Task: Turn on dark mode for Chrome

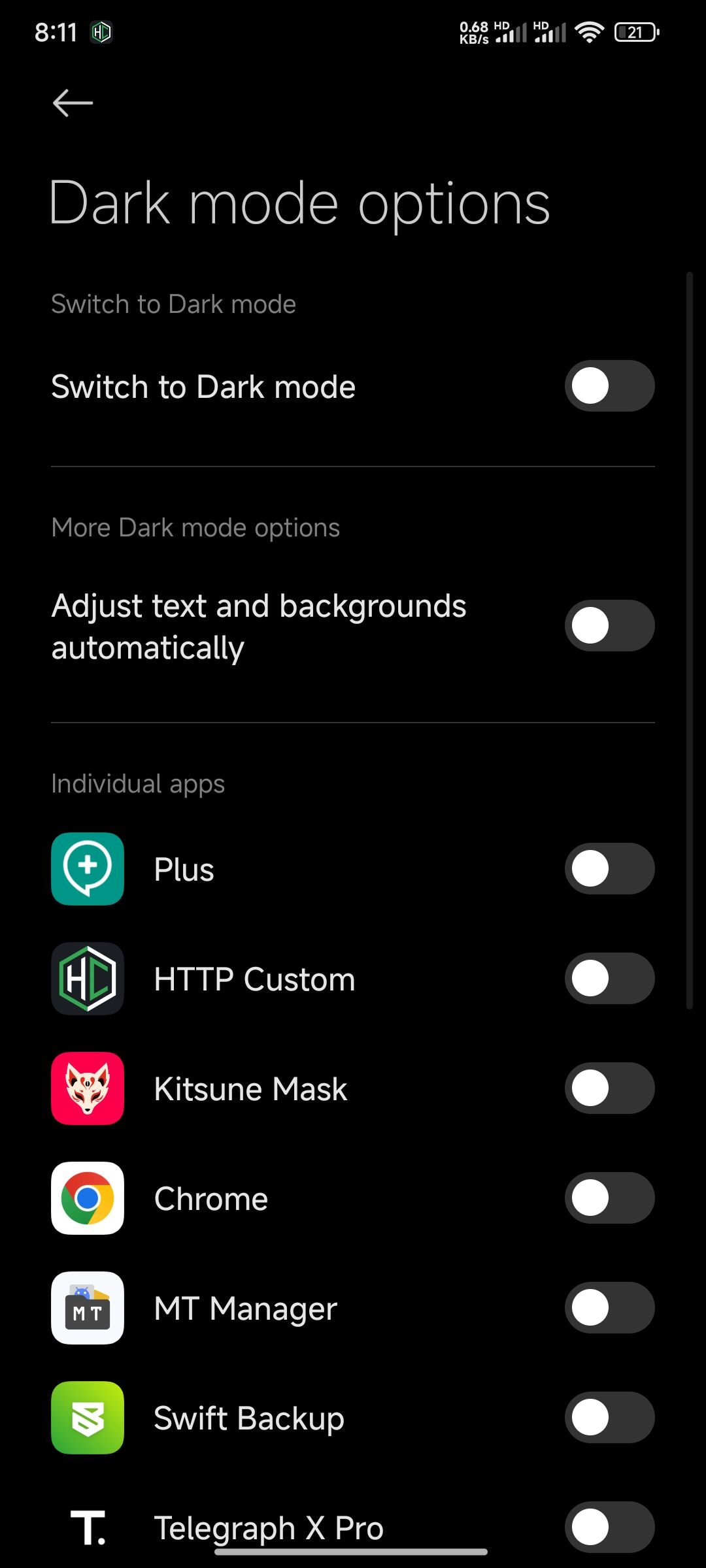Action: 609,1198
